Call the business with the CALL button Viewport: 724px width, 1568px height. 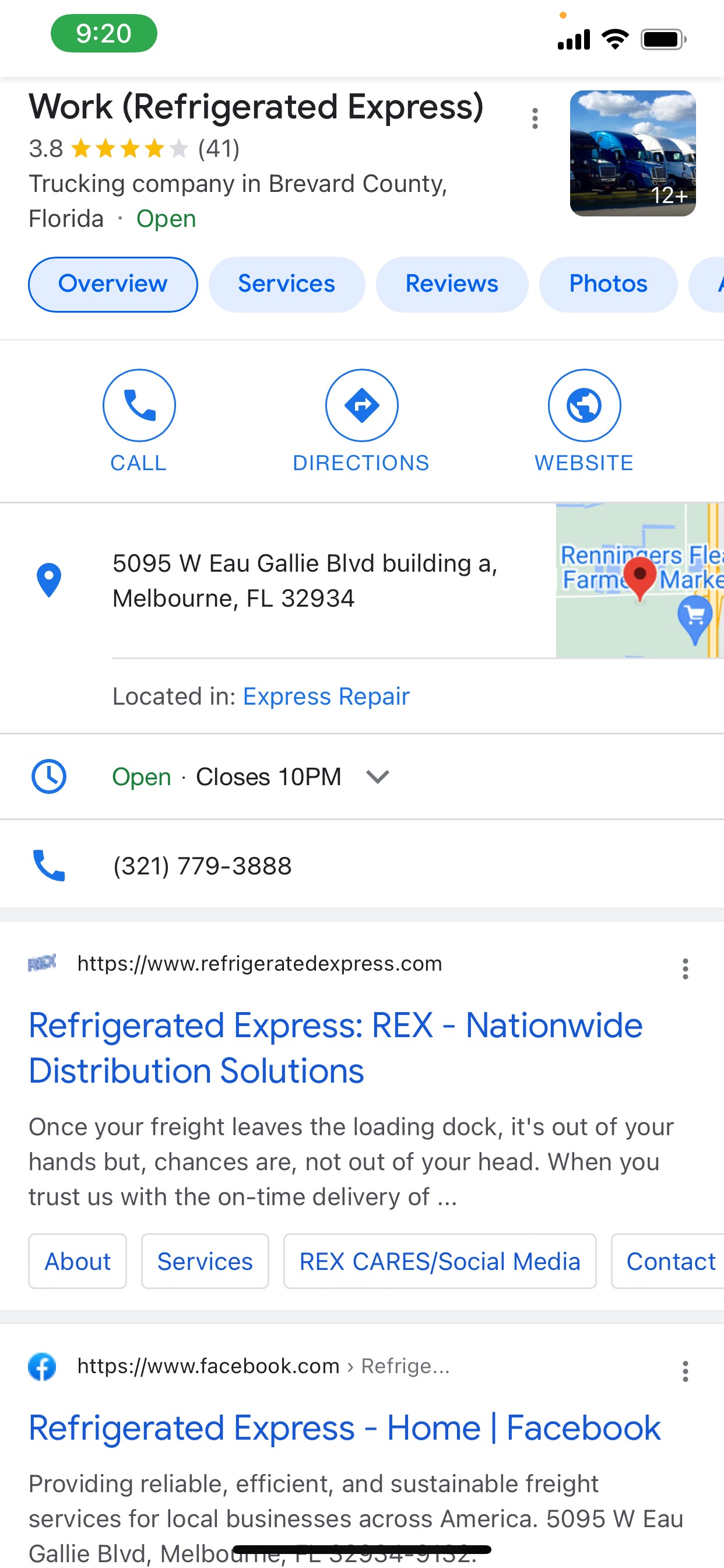pos(139,421)
